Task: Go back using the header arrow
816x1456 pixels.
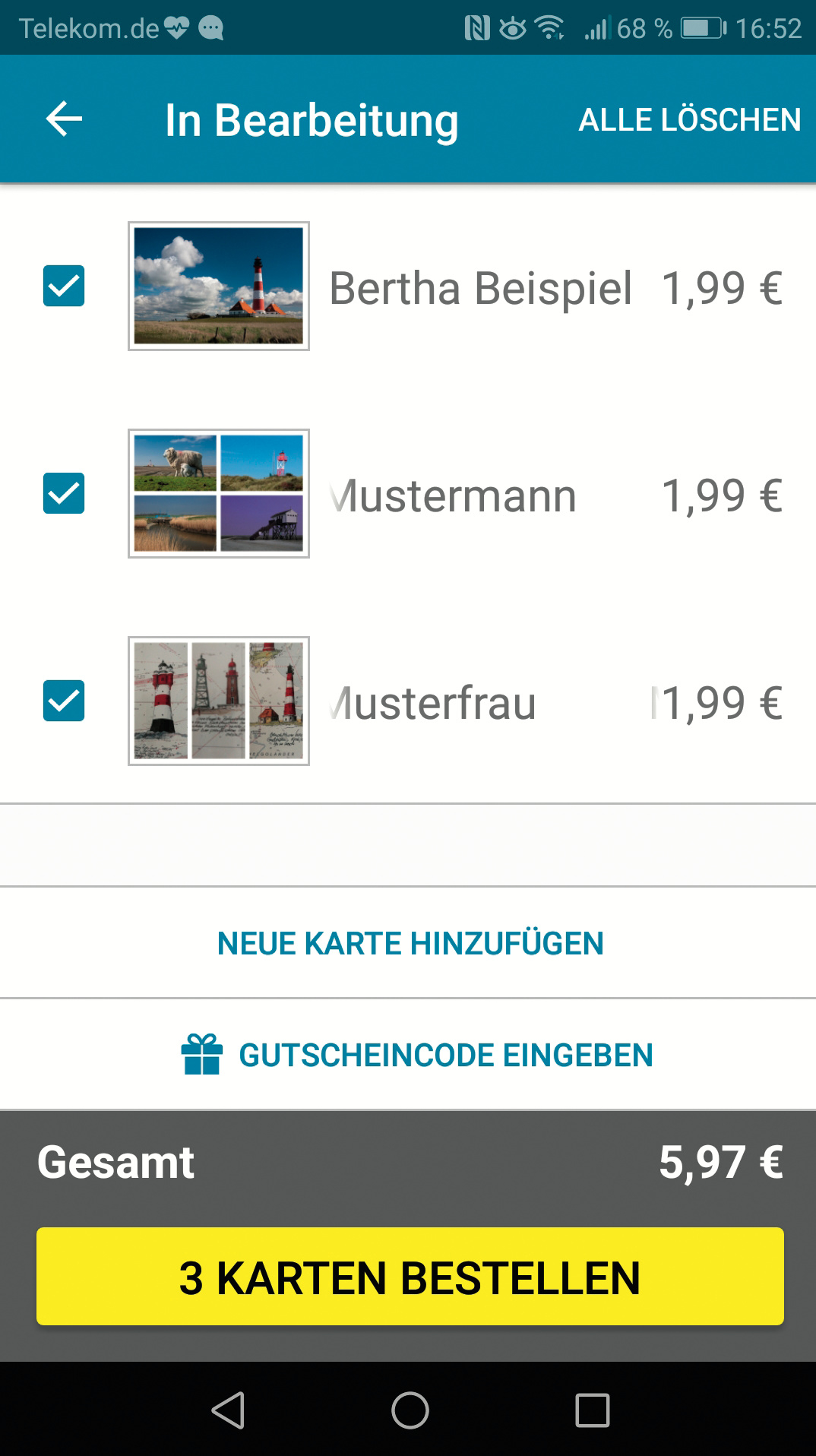Action: pyautogui.click(x=64, y=119)
